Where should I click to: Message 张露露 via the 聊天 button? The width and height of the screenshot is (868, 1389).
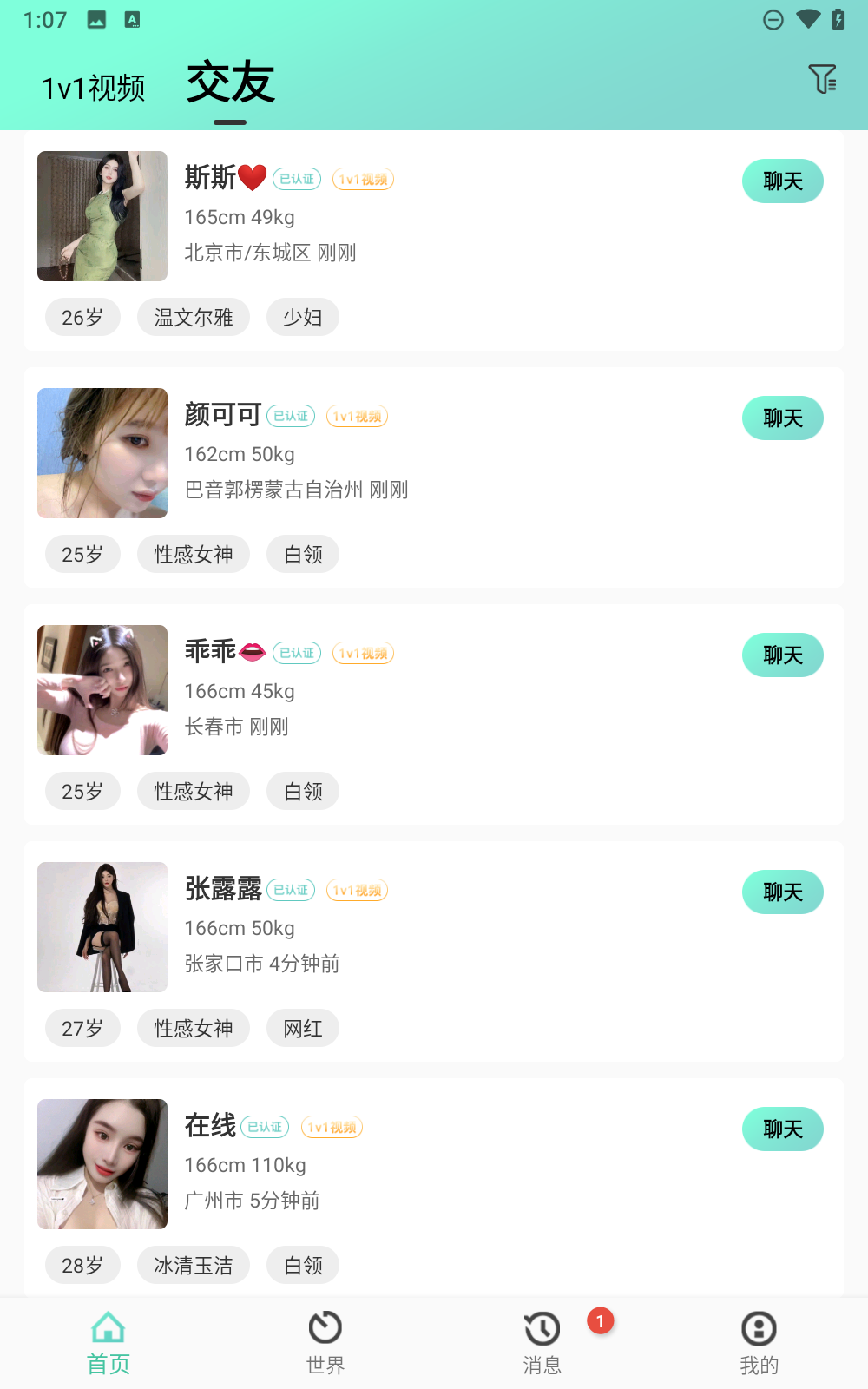coord(782,892)
